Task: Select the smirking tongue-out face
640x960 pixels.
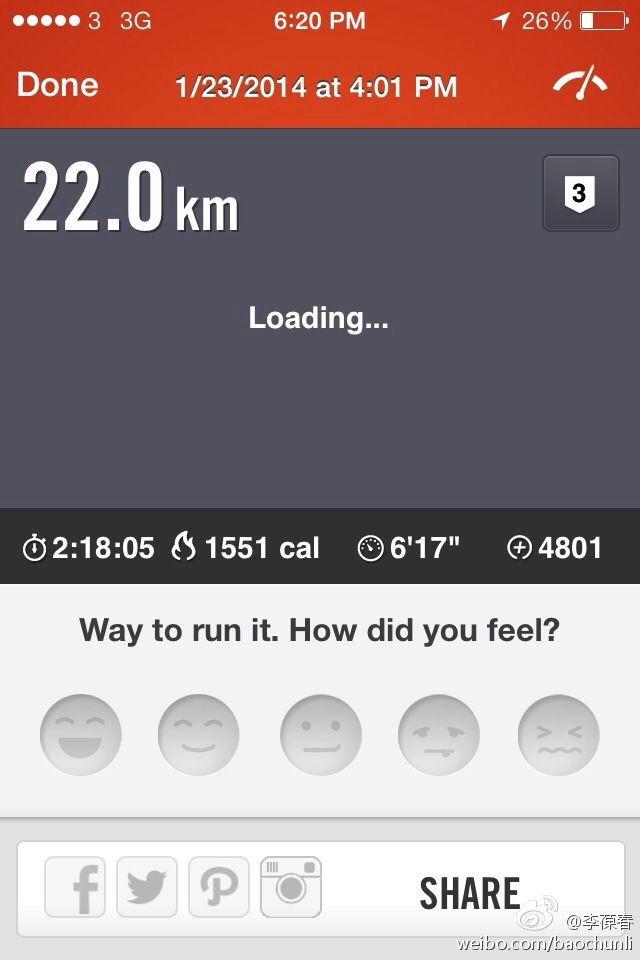Action: pyautogui.click(x=439, y=735)
